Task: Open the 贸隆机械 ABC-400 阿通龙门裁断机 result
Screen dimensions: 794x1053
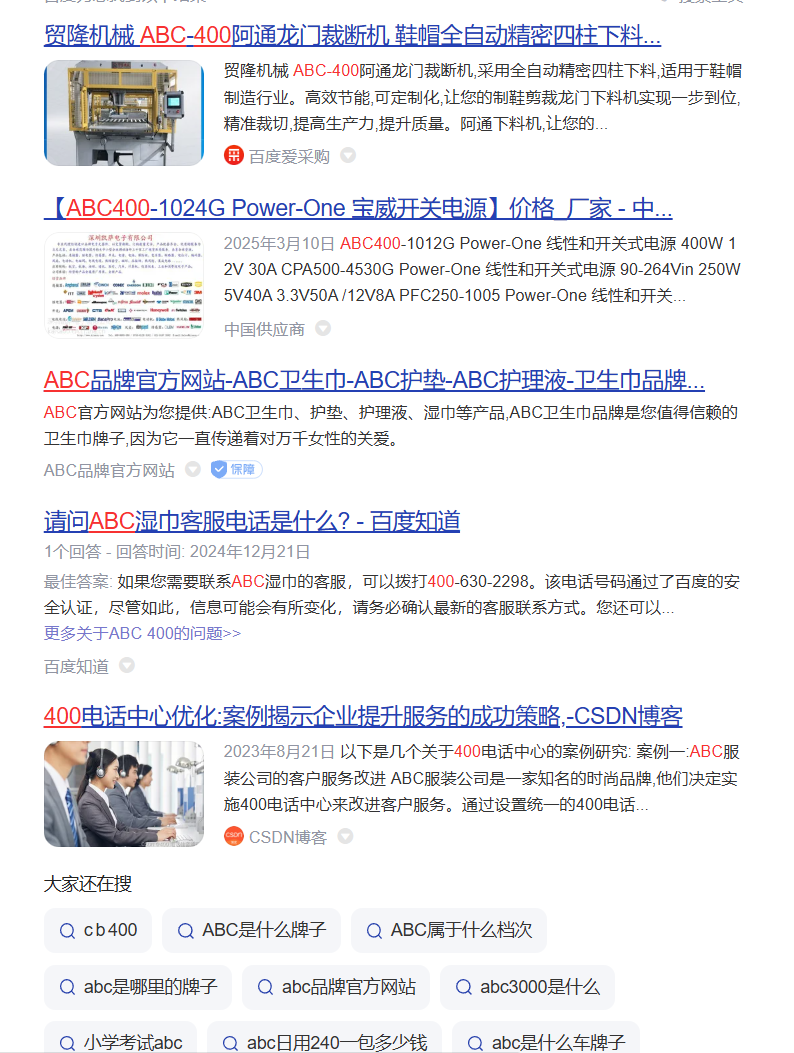Action: click(352, 36)
